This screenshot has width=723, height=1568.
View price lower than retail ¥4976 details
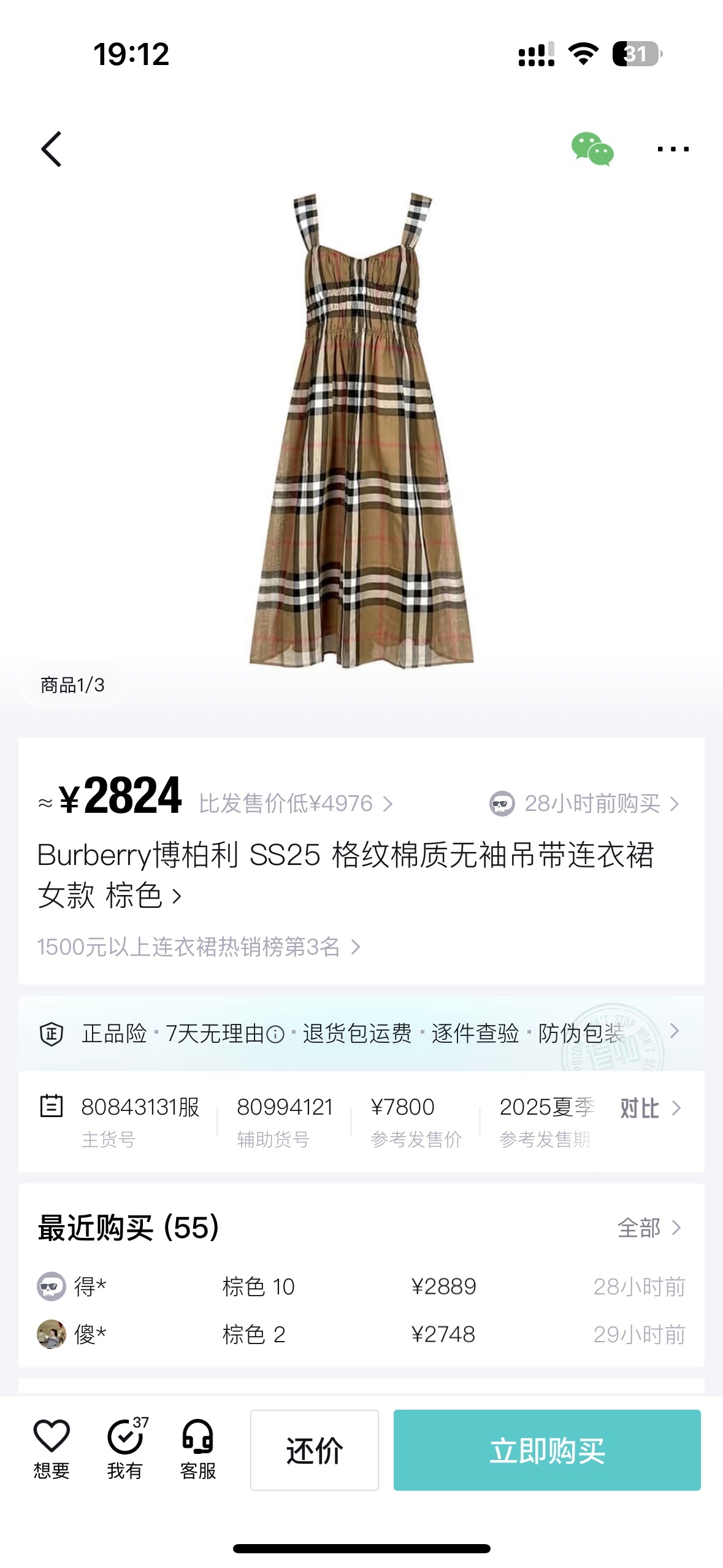click(296, 804)
